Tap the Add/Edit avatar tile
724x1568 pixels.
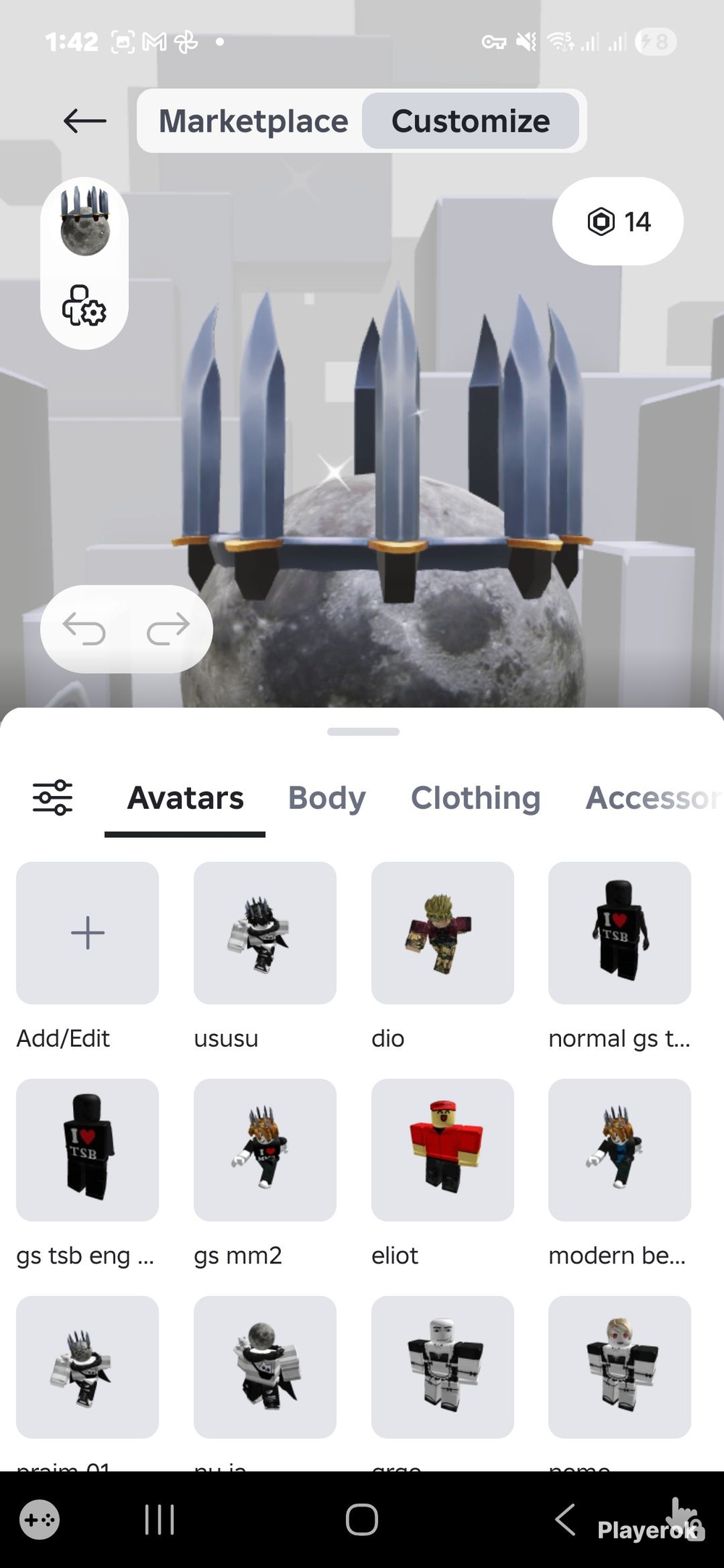(x=88, y=933)
